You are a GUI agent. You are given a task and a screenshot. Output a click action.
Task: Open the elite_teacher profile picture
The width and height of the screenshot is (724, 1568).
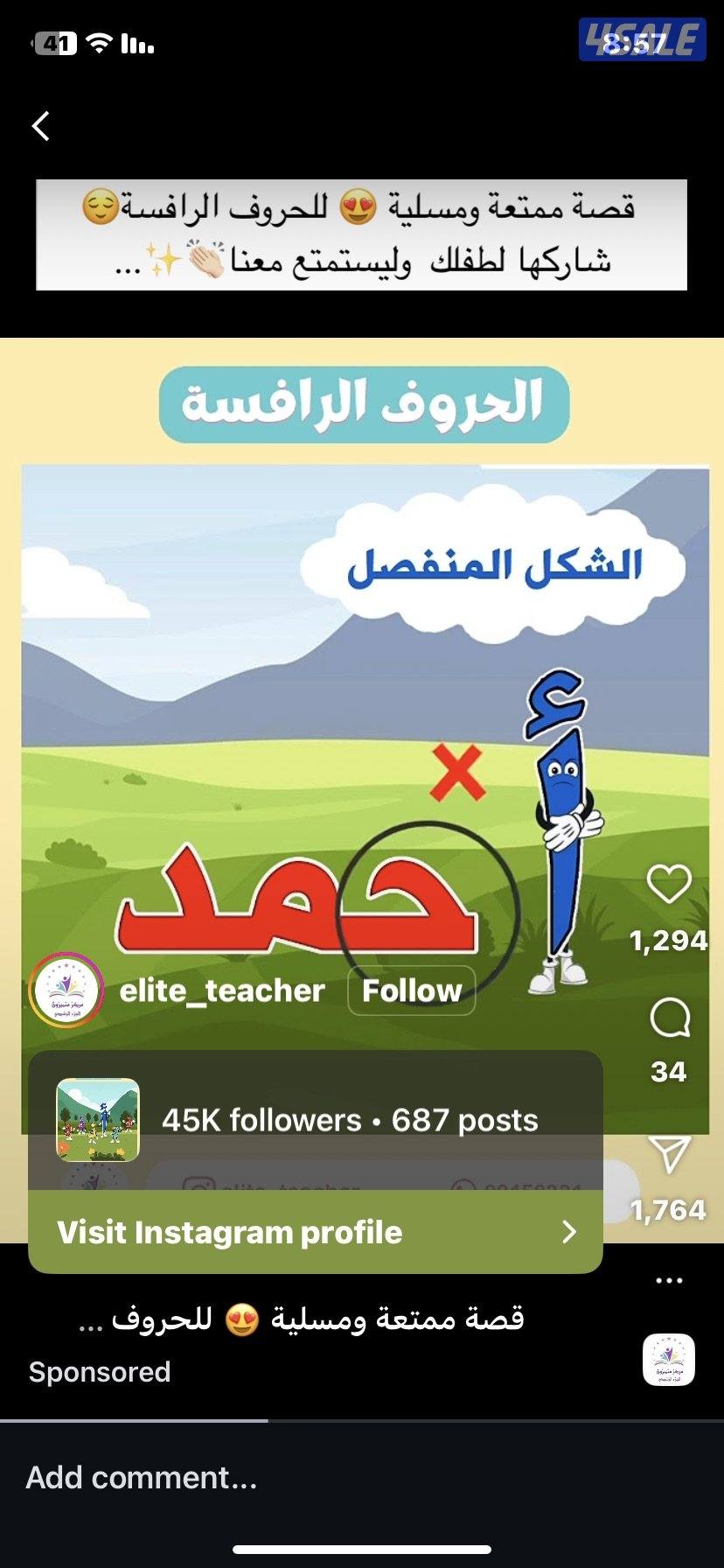point(67,990)
